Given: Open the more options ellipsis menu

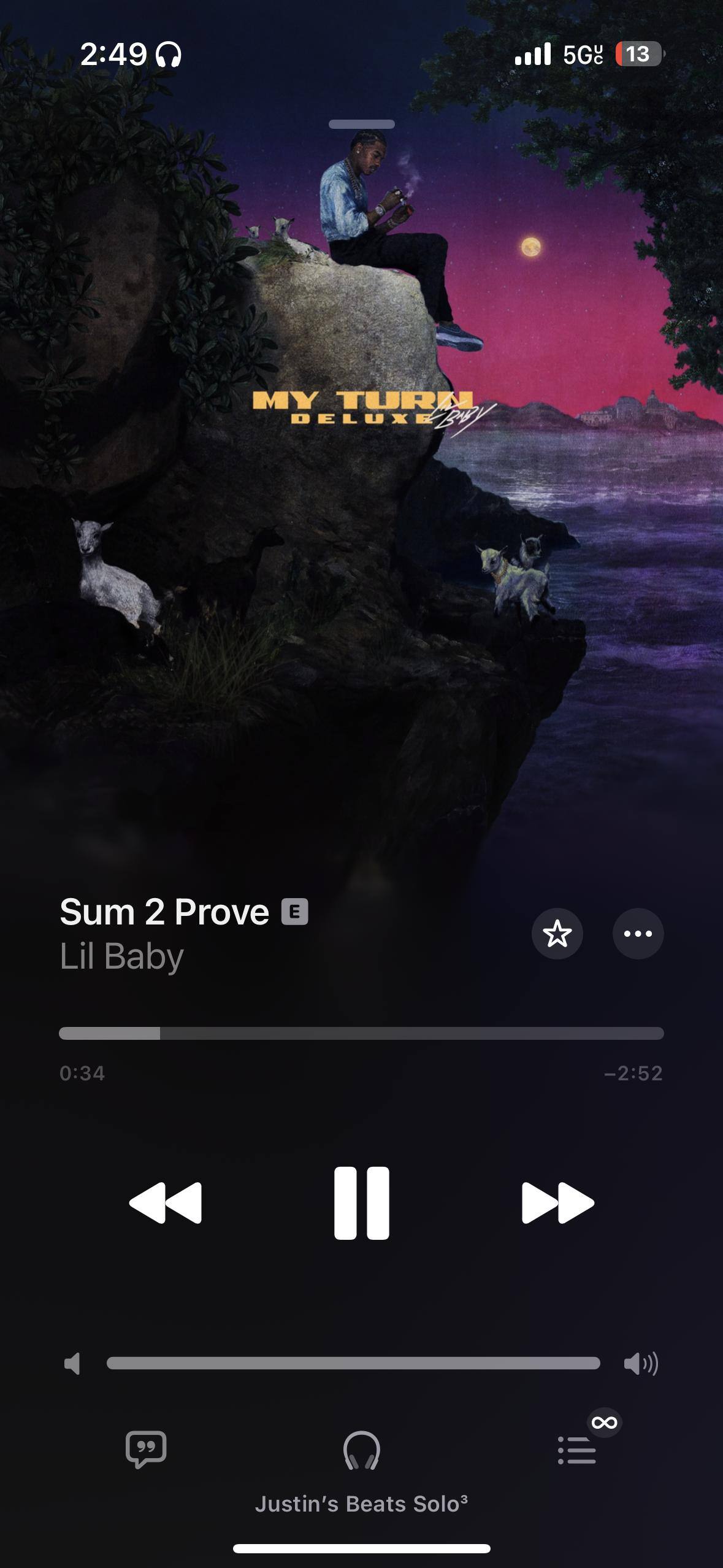Looking at the screenshot, I should [x=638, y=934].
